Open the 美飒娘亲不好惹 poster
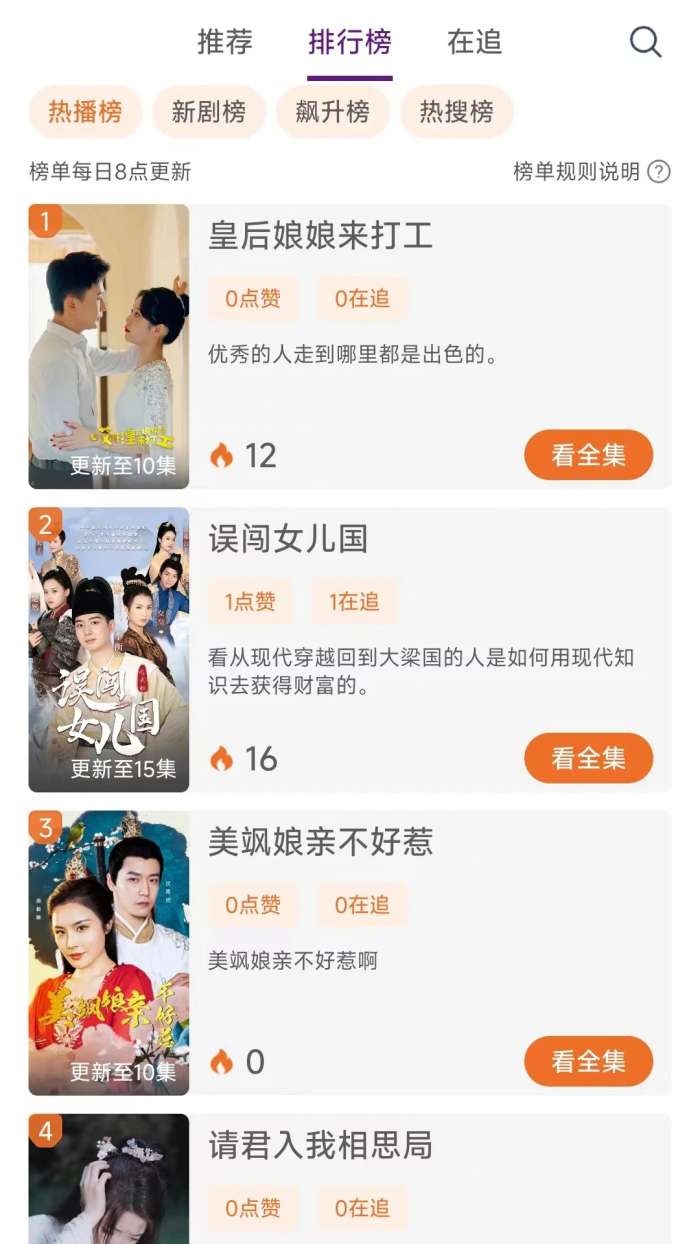Viewport: 700px width, 1244px height. click(108, 952)
